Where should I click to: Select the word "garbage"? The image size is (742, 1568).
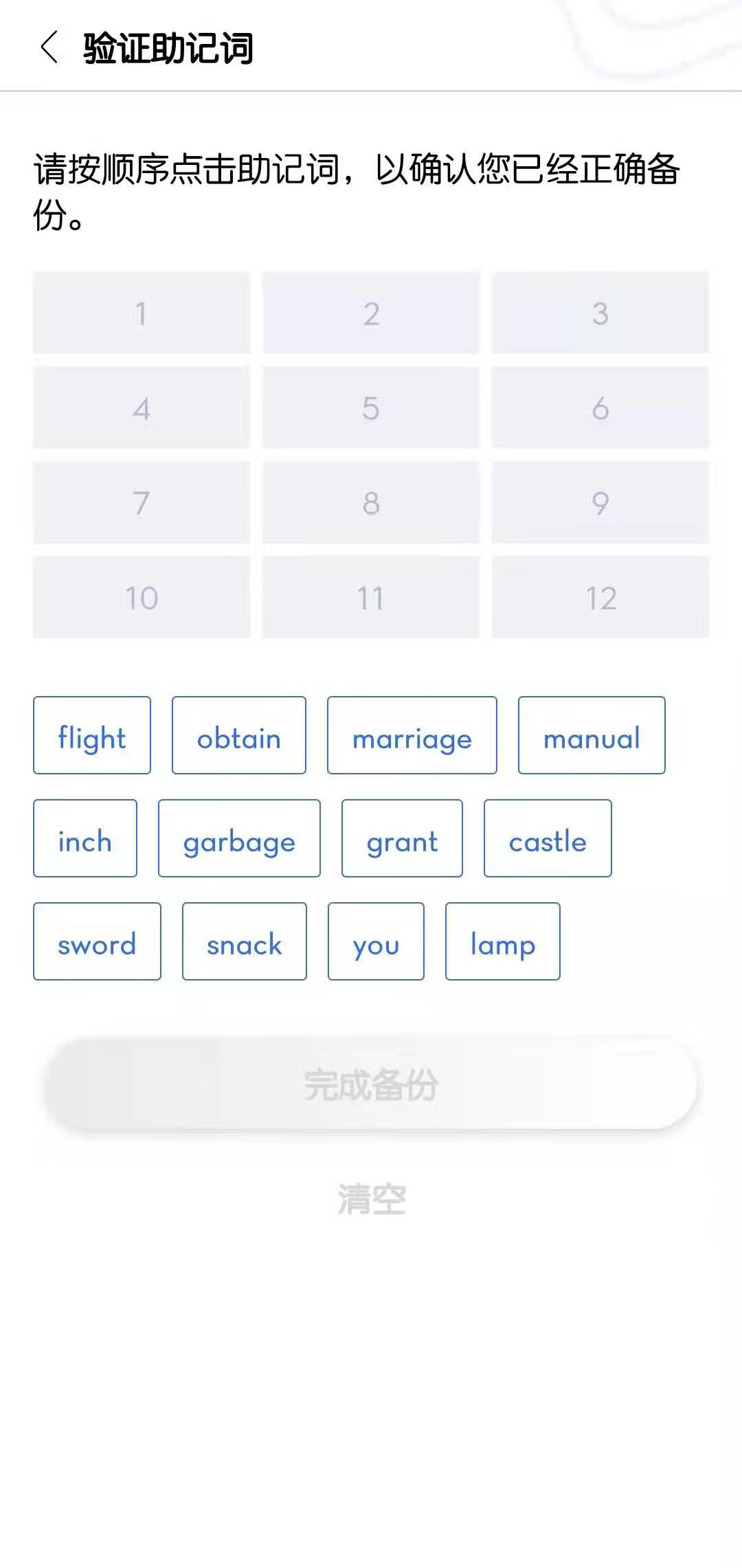click(x=239, y=839)
